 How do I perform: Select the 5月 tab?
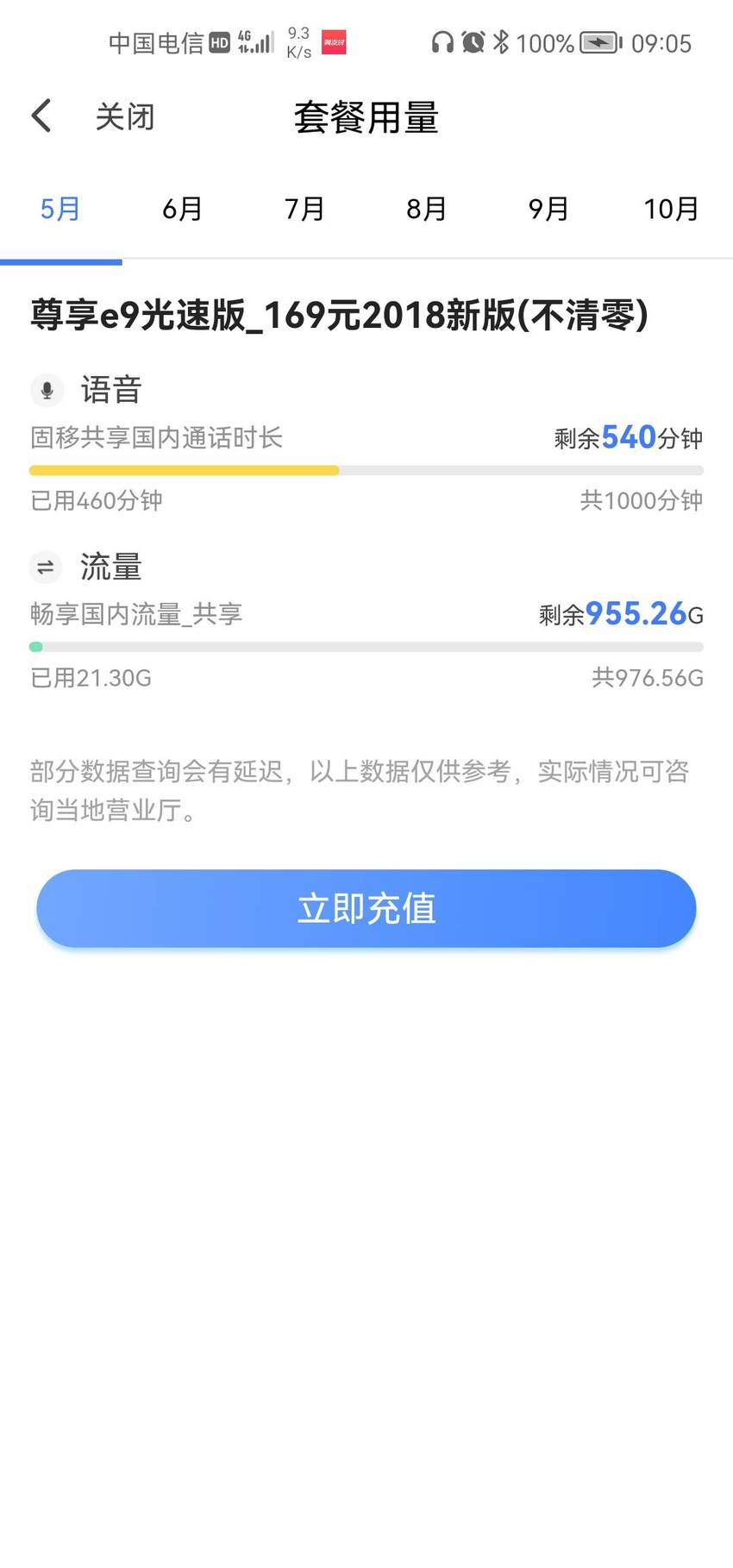tap(60, 209)
